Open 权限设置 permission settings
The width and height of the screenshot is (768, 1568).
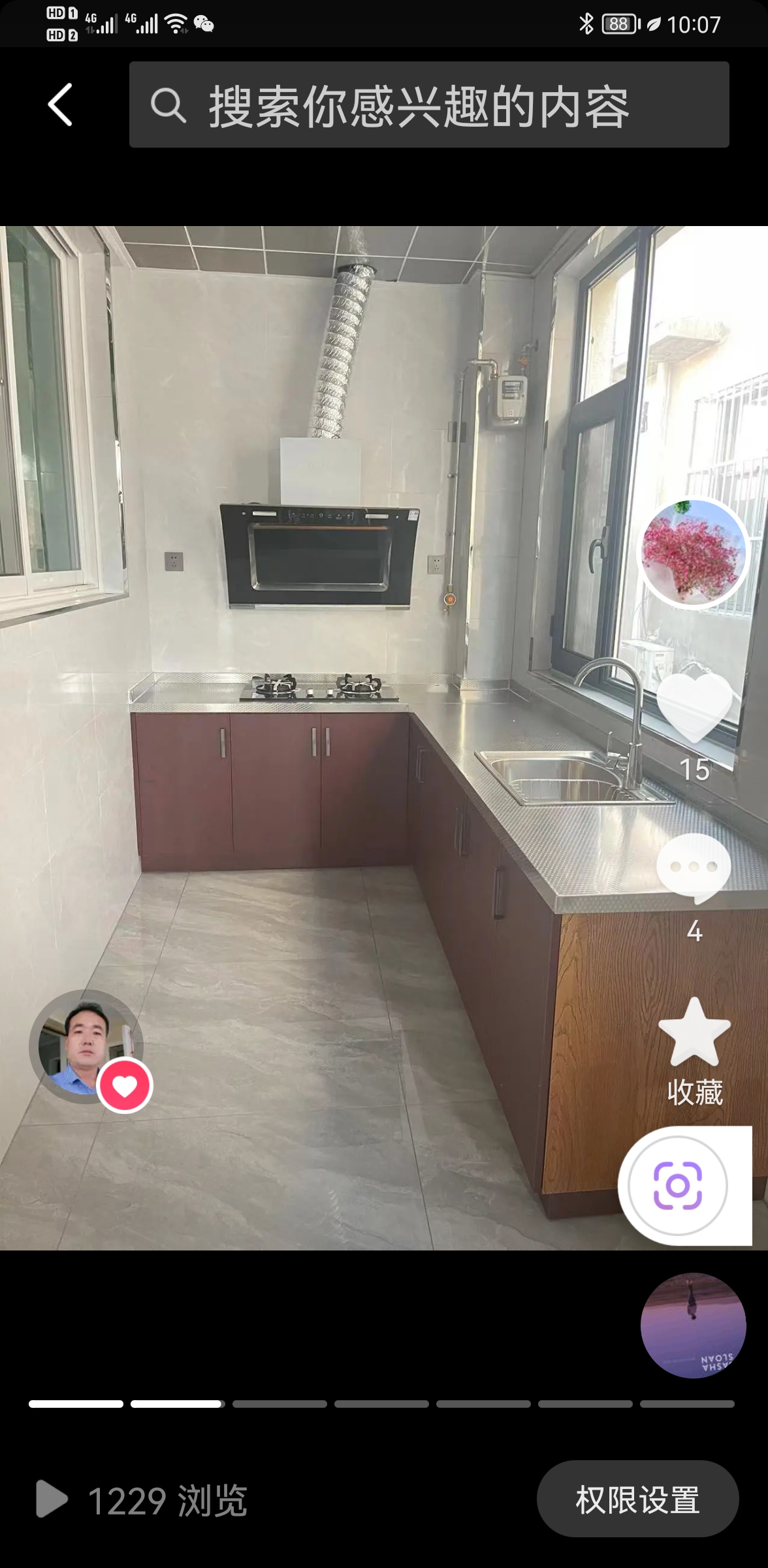637,1499
